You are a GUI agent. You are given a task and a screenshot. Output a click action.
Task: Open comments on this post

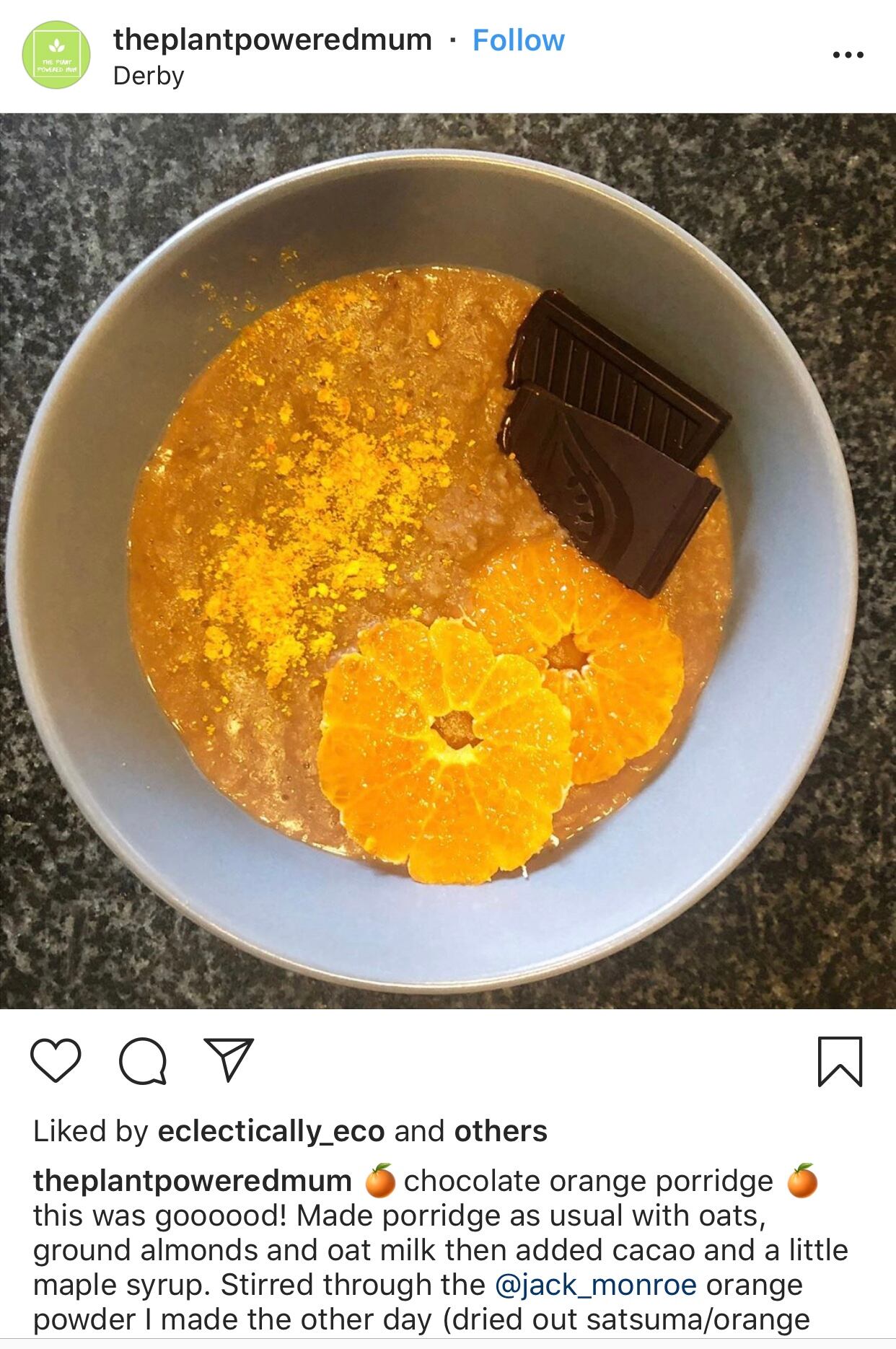(x=143, y=1060)
